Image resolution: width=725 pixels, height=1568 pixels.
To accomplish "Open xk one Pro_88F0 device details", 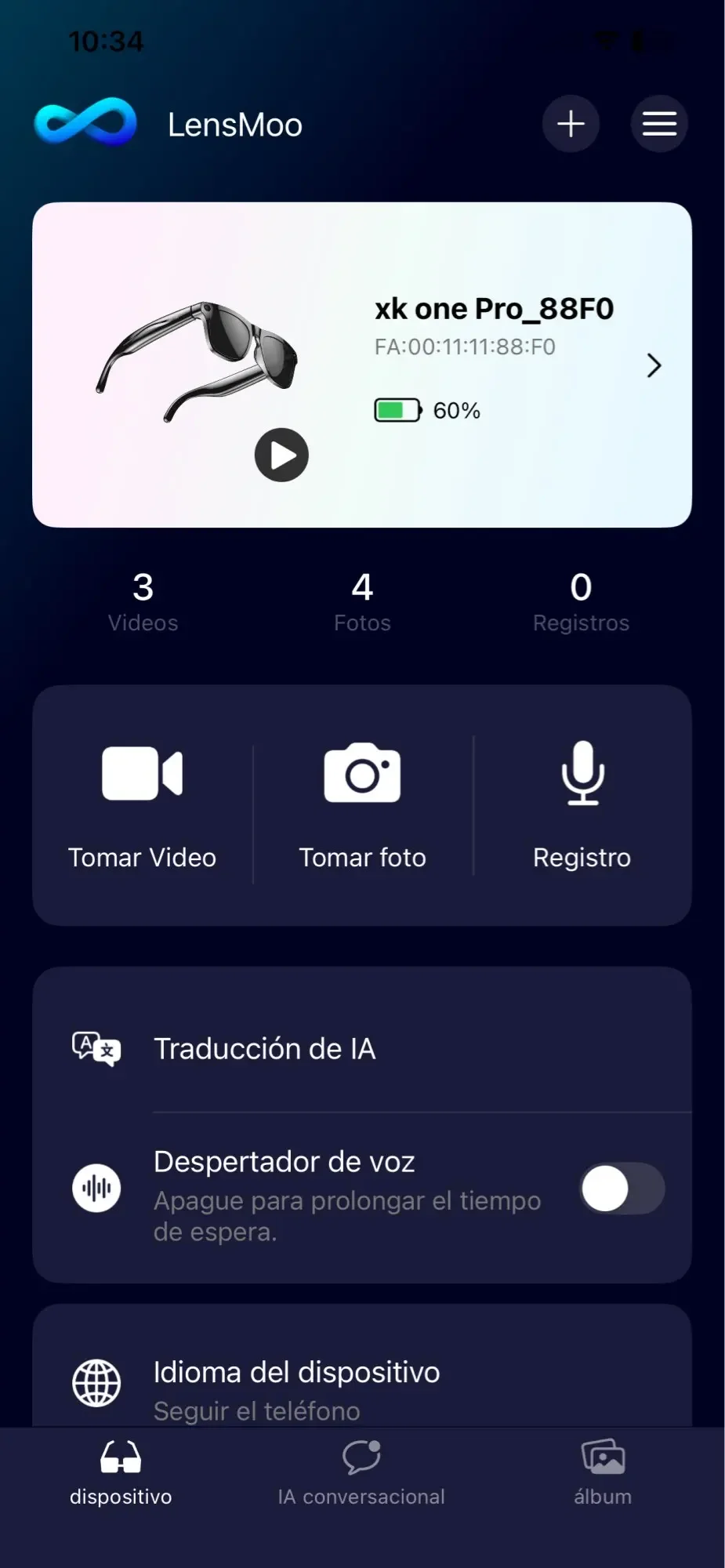I will [x=653, y=365].
